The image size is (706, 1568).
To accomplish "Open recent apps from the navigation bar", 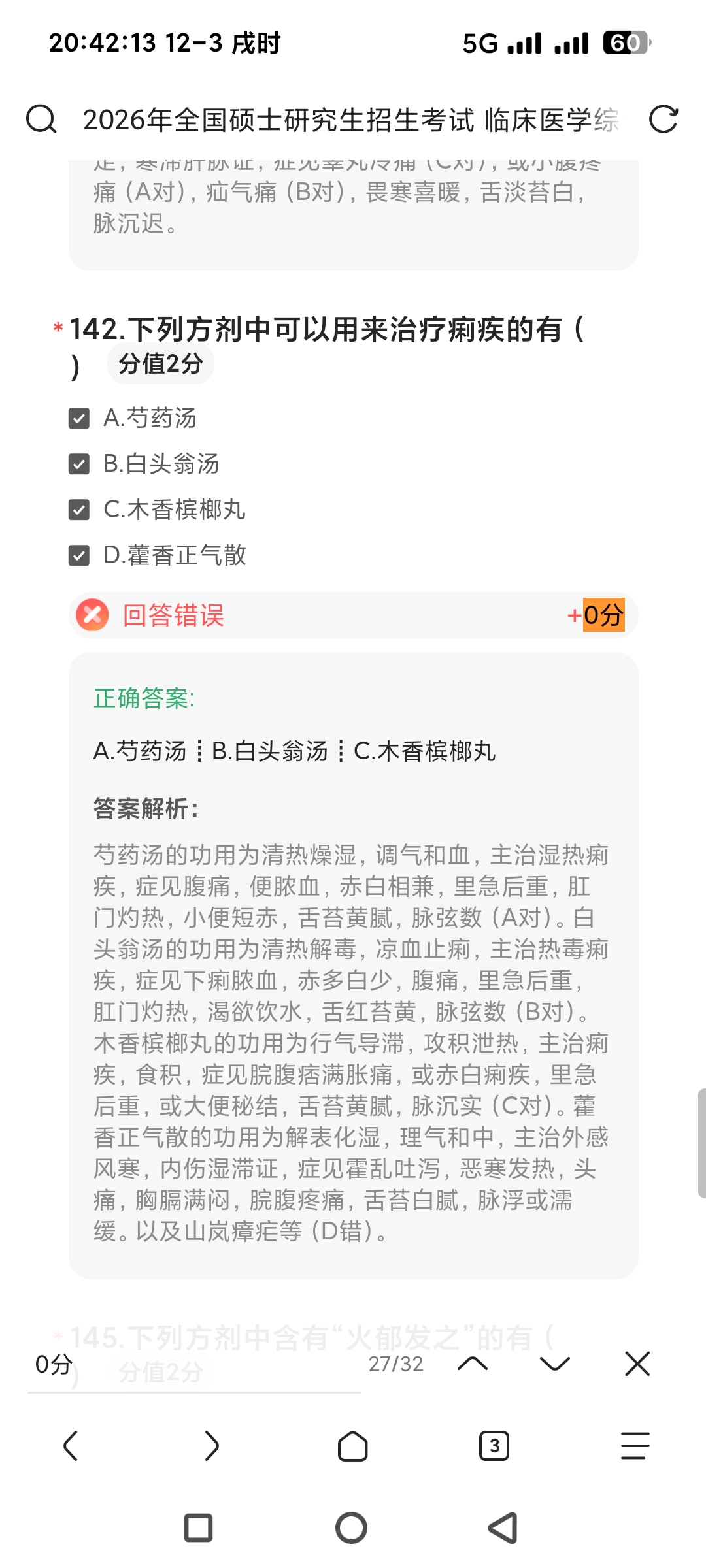I will pyautogui.click(x=198, y=1528).
